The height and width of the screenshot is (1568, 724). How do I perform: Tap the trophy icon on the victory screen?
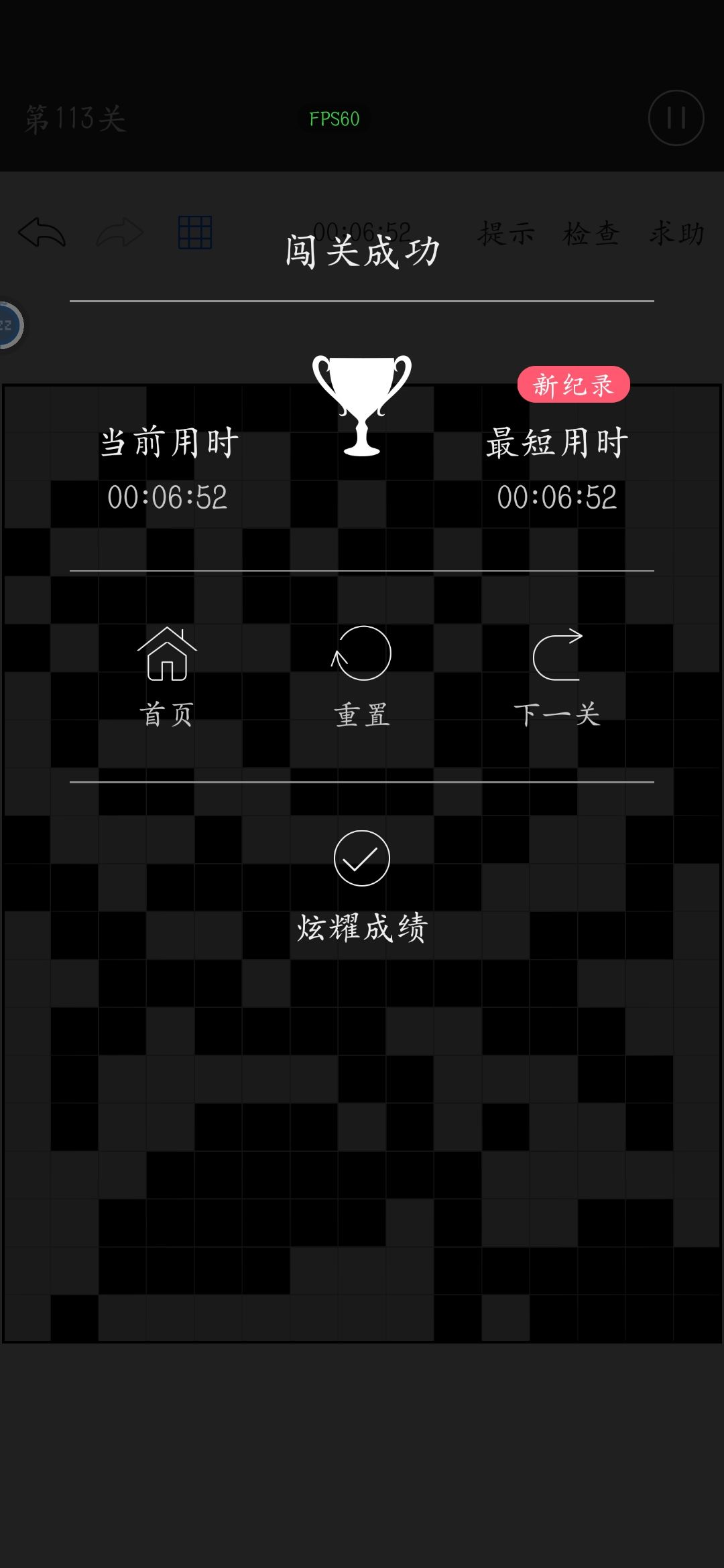pyautogui.click(x=362, y=405)
